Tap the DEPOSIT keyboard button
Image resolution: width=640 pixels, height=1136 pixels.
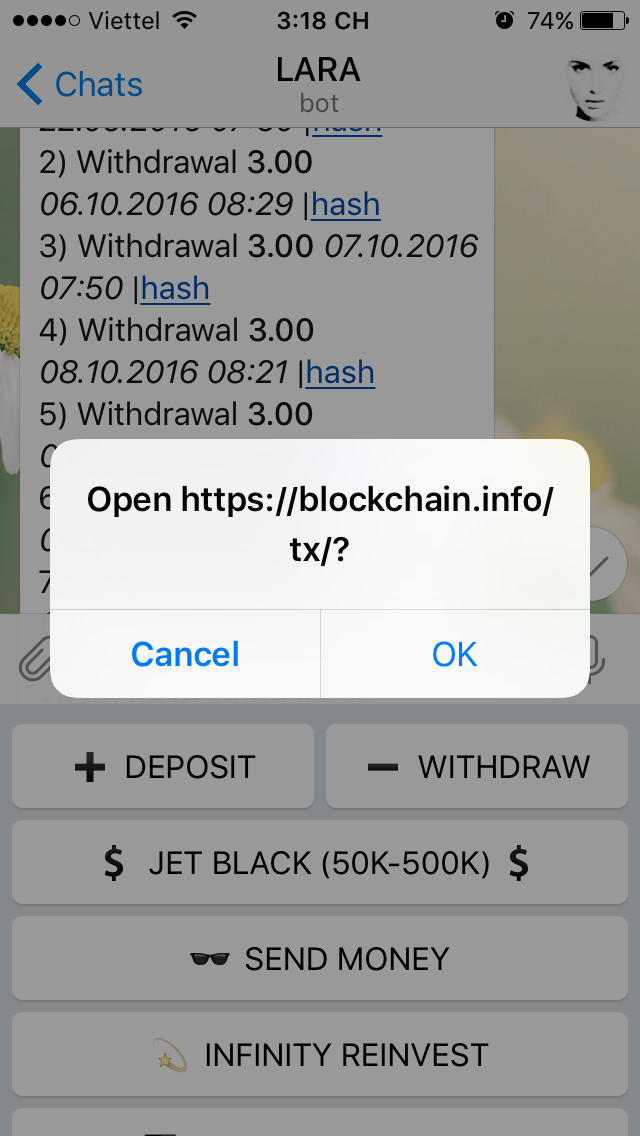coord(163,767)
